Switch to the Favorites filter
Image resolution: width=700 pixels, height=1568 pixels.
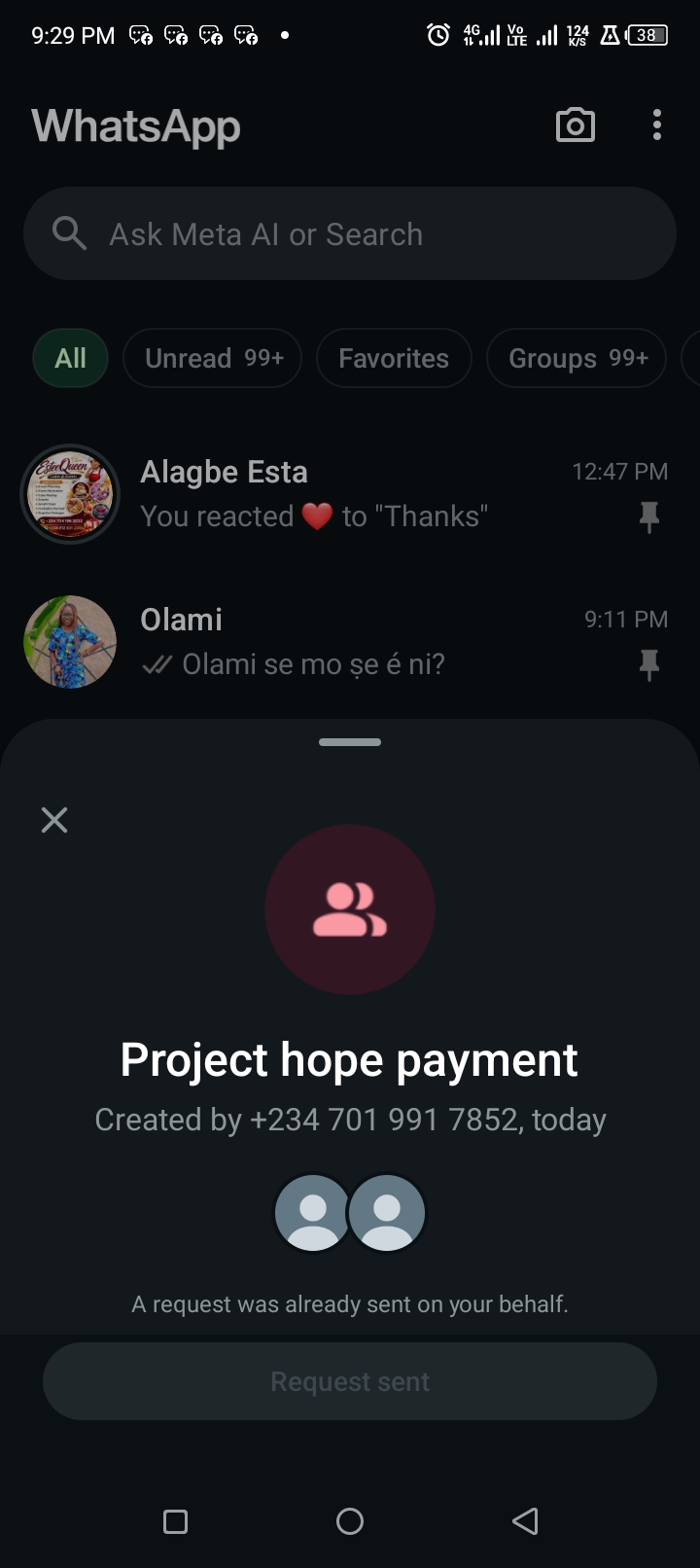click(x=394, y=359)
